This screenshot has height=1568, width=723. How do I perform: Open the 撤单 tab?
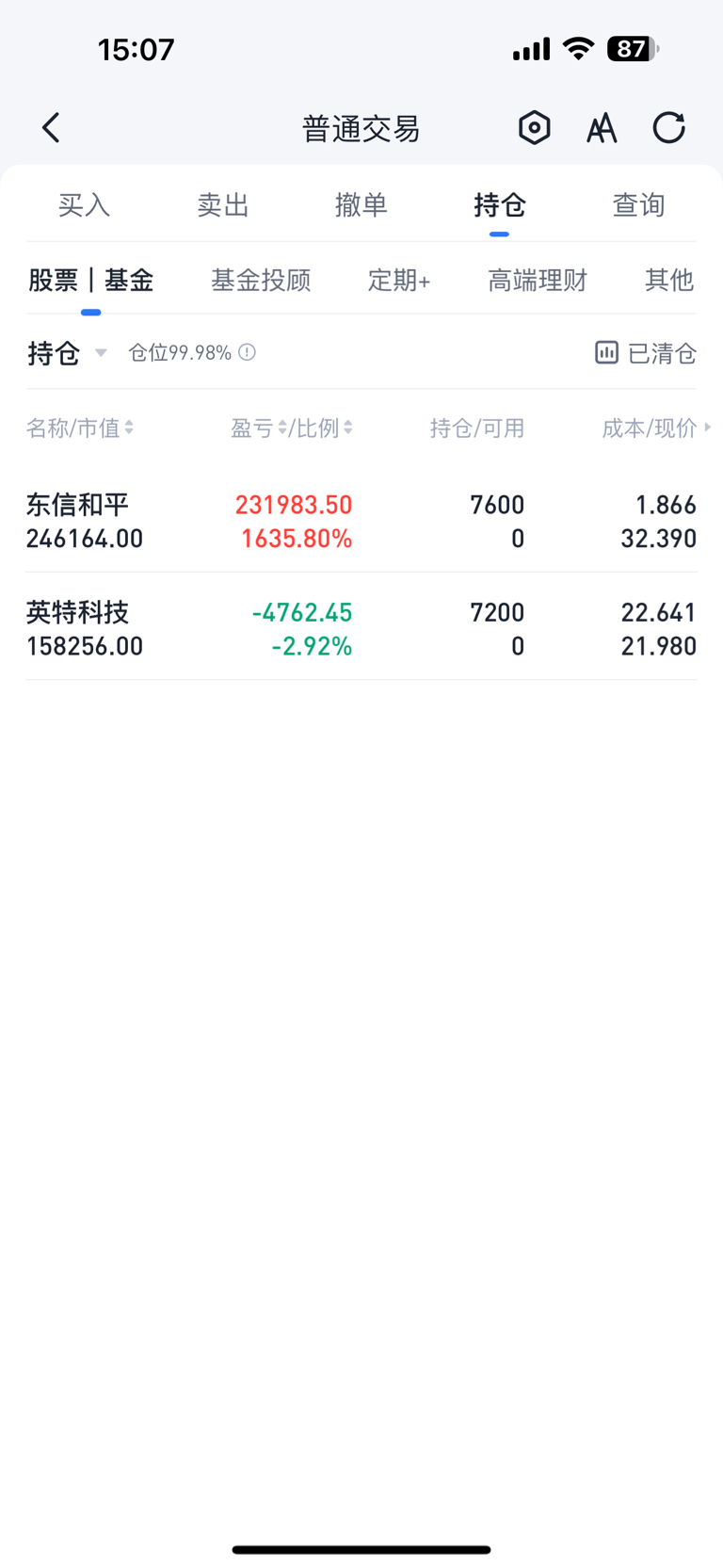click(x=361, y=205)
